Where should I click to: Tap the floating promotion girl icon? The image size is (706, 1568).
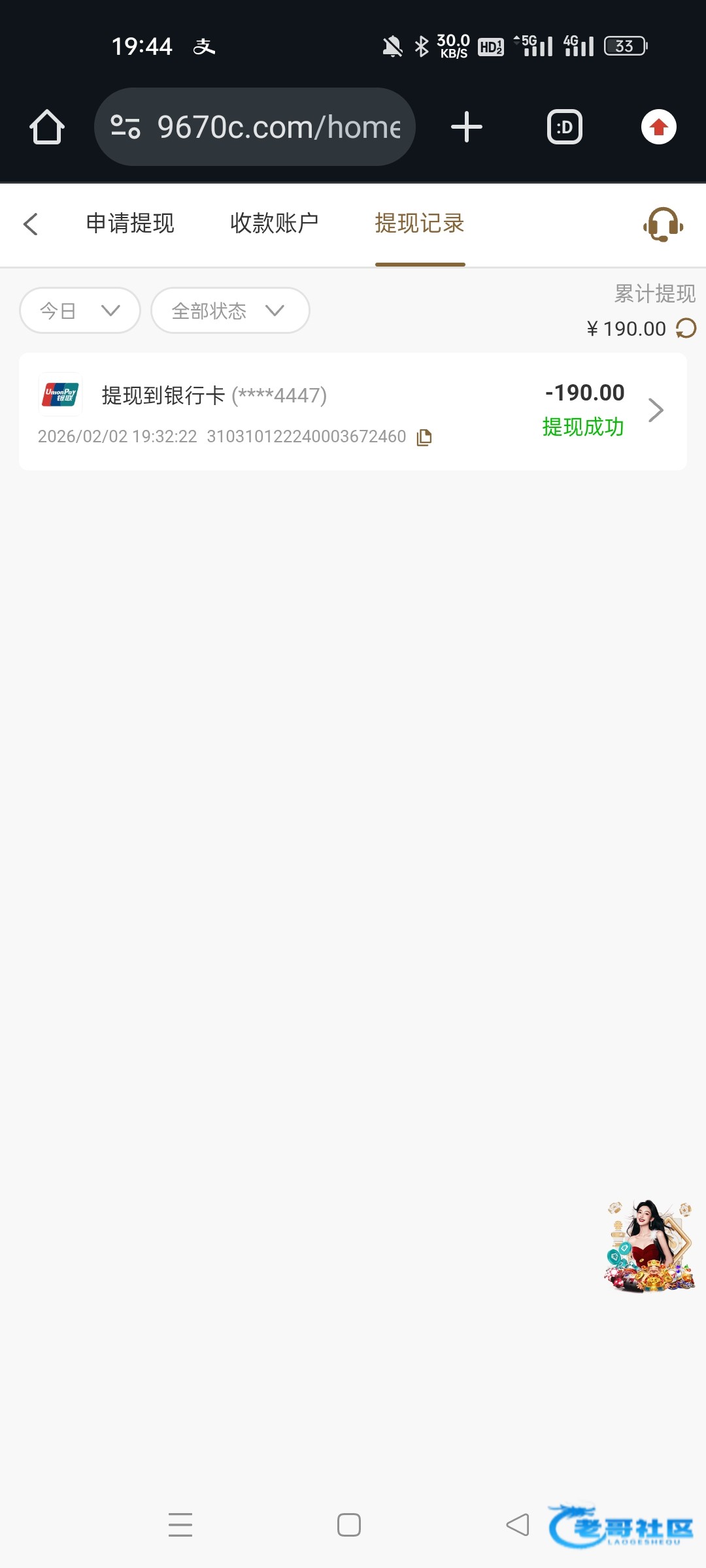649,1247
